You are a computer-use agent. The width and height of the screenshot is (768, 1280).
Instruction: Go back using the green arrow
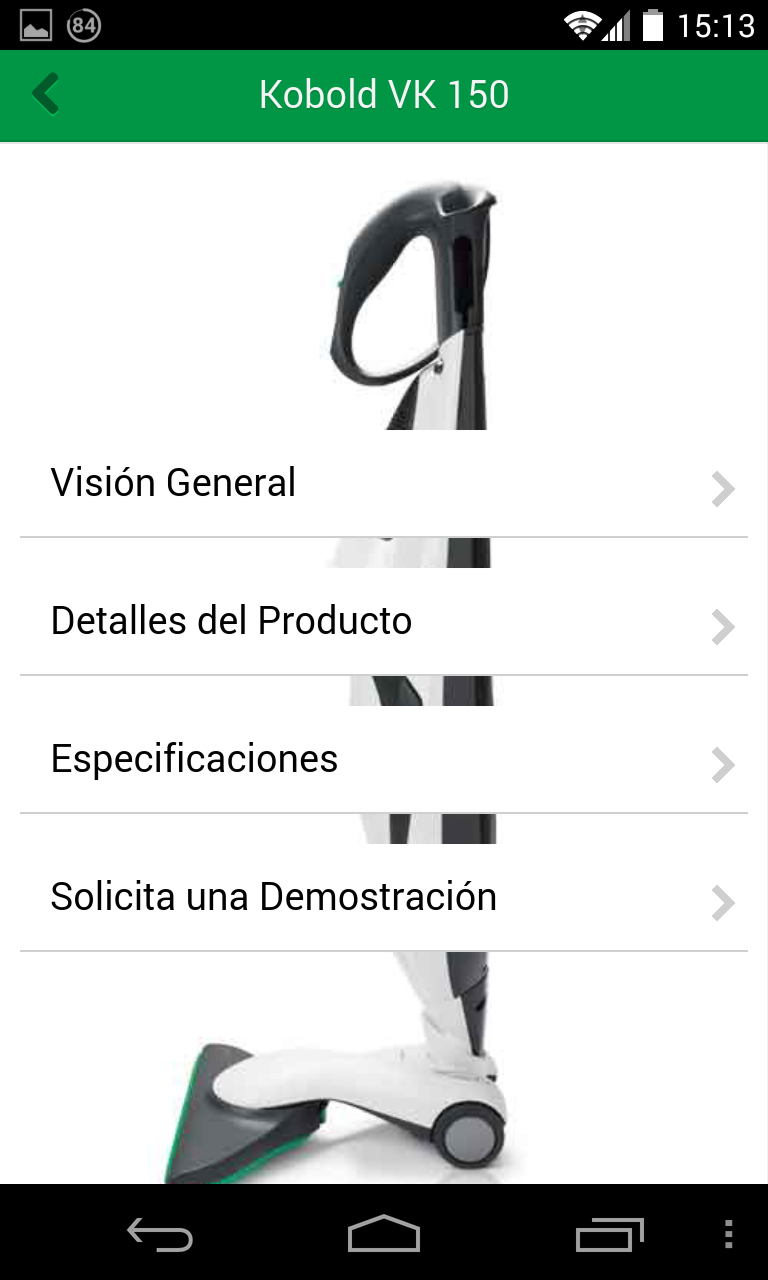tap(46, 95)
